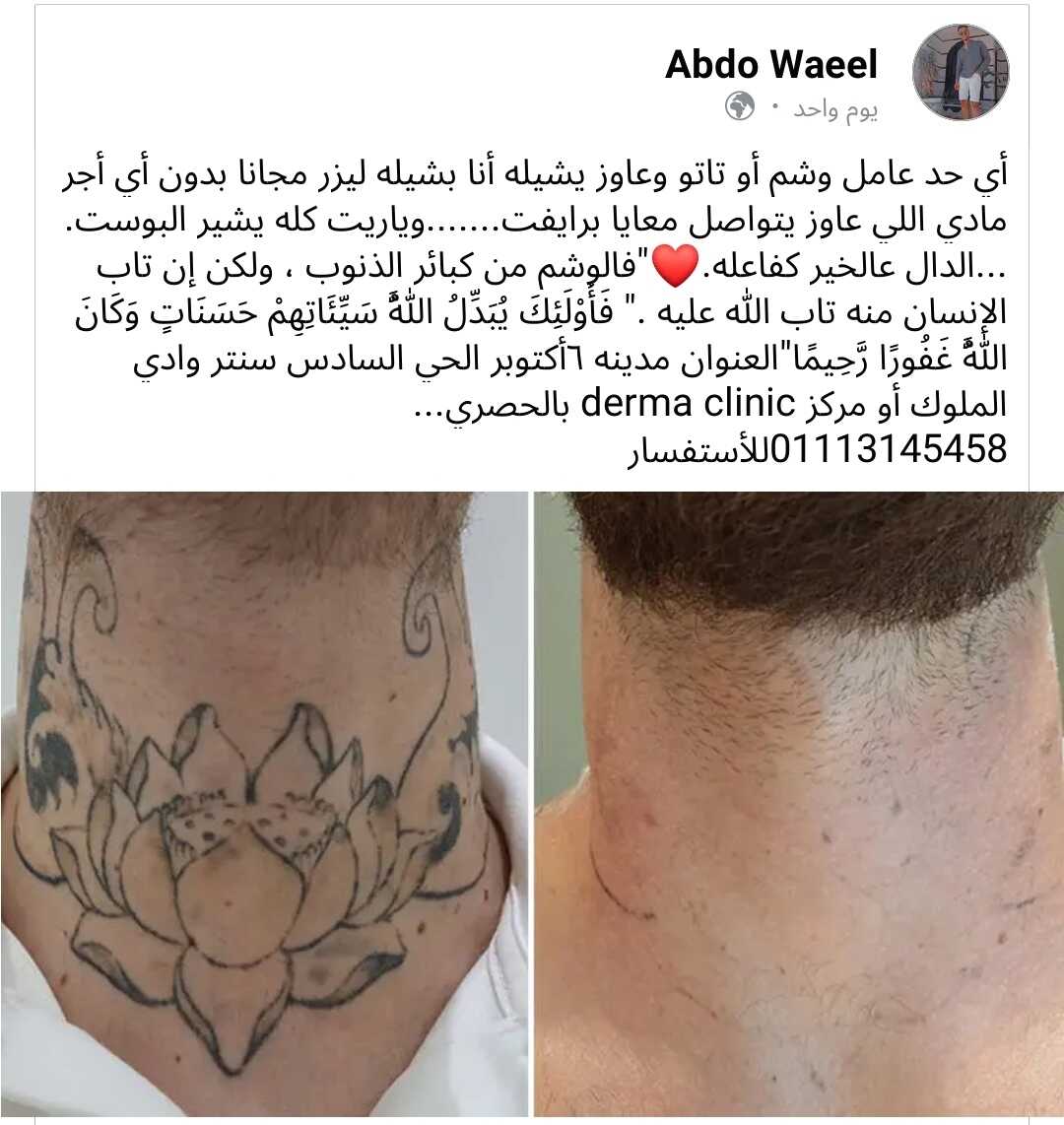Screen dimensions: 1064x1125
Task: Open Abdo Waeel's profile picture
Action: point(961,72)
